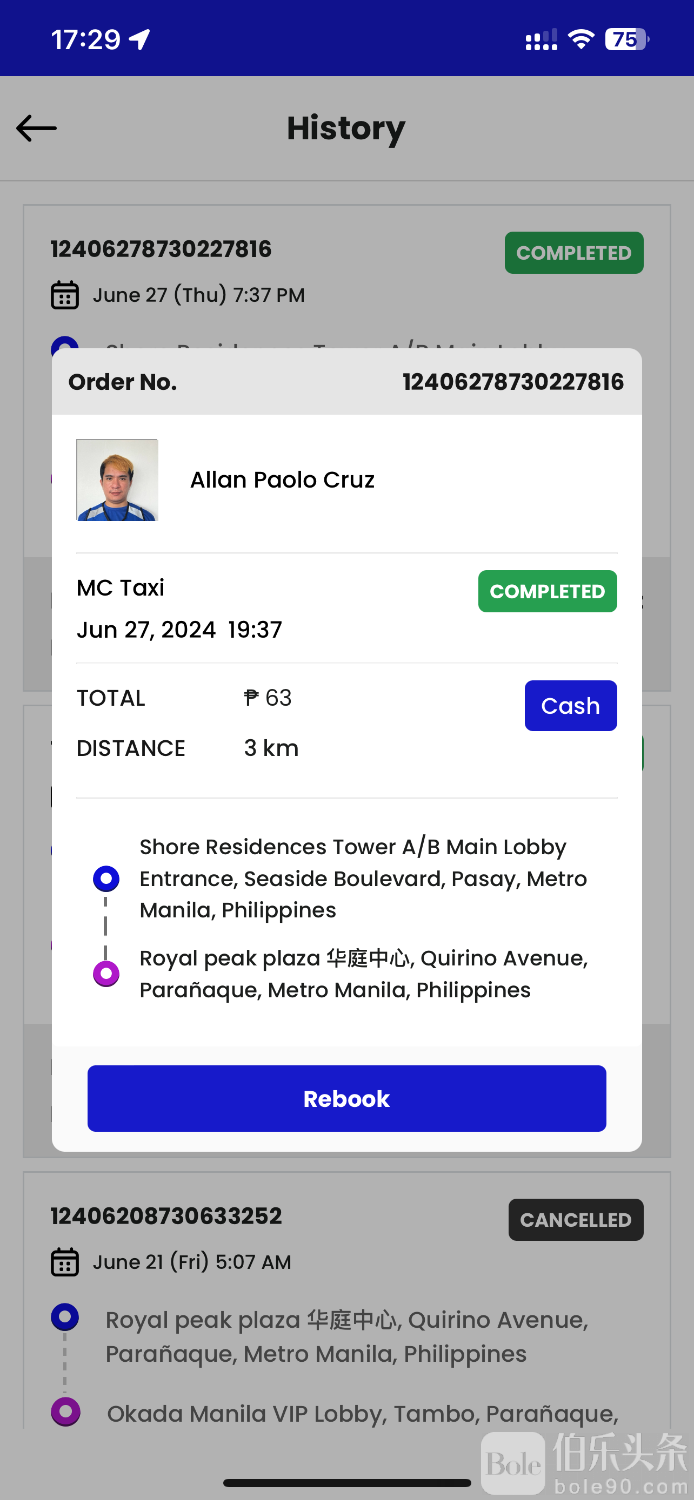
Task: Open cancelled order 12406208730633252
Action: (167, 1216)
